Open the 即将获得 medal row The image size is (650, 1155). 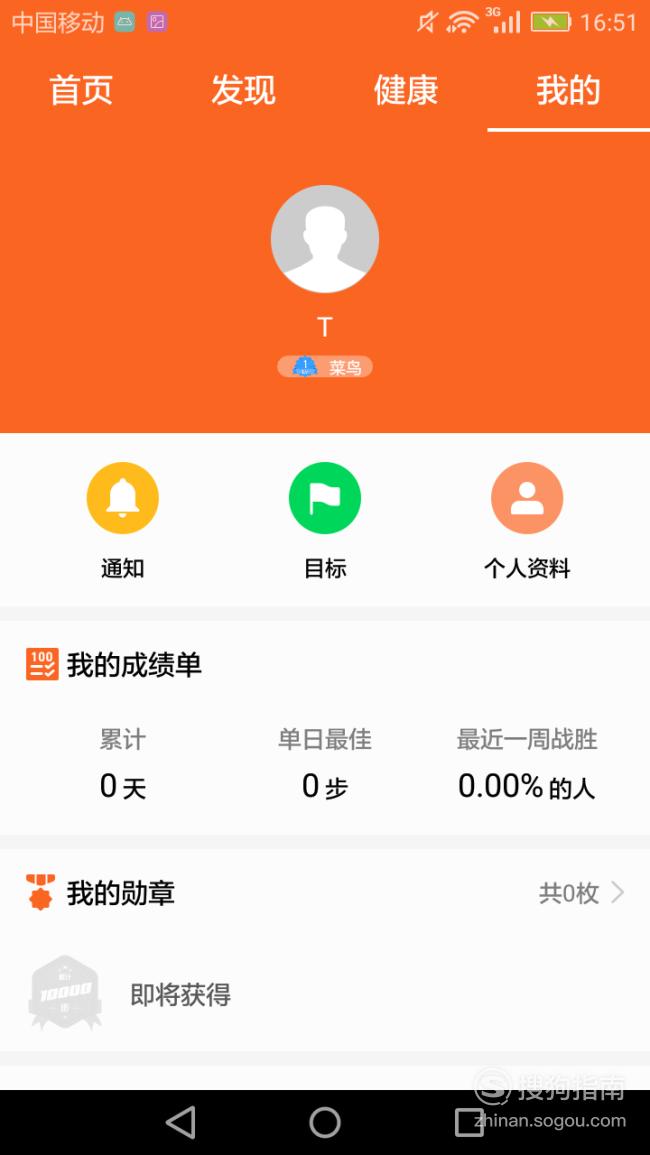click(325, 994)
